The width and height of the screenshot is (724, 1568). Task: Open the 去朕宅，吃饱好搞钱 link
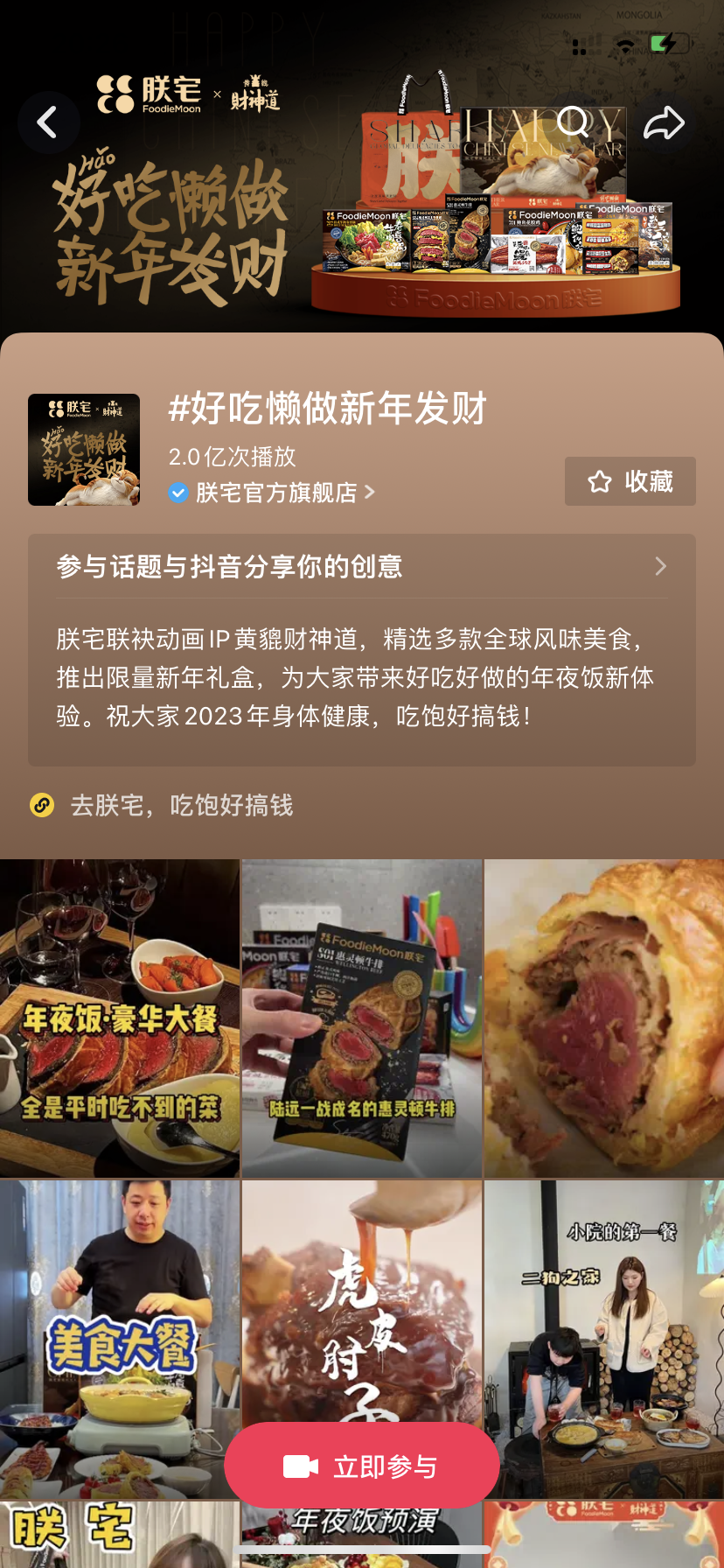181,805
